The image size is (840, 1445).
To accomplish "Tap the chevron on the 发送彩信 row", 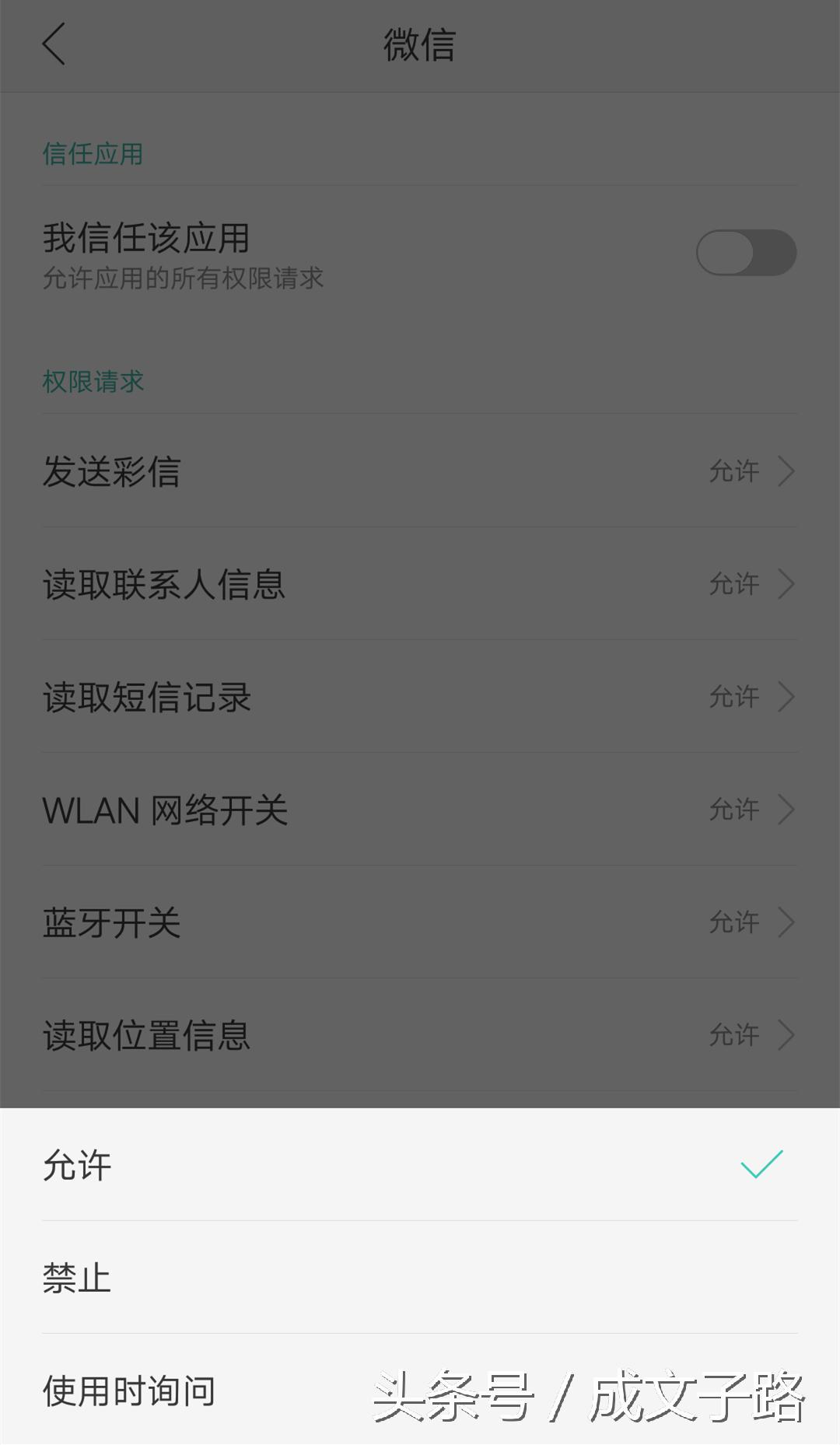I will coord(787,471).
